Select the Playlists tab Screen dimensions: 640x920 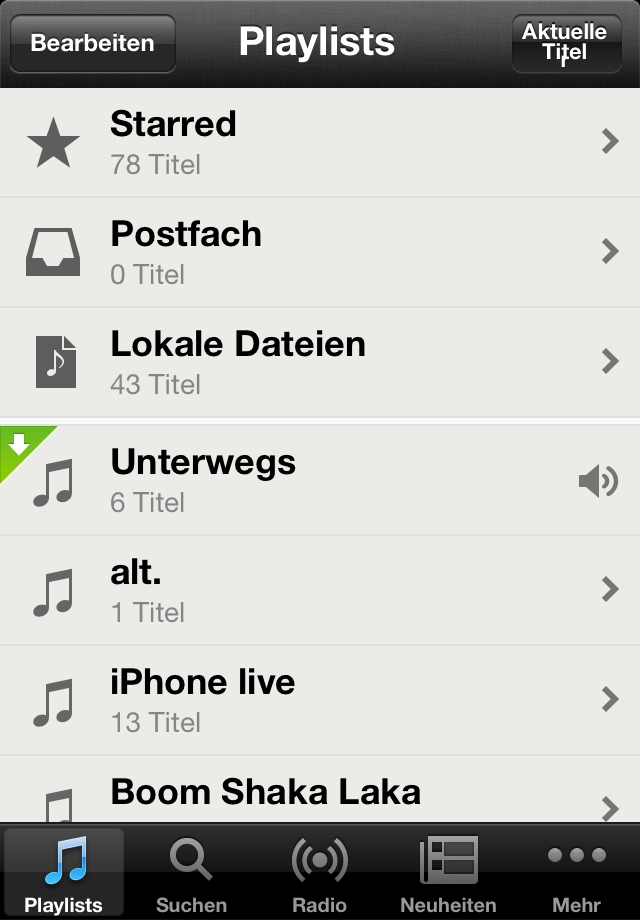[64, 873]
